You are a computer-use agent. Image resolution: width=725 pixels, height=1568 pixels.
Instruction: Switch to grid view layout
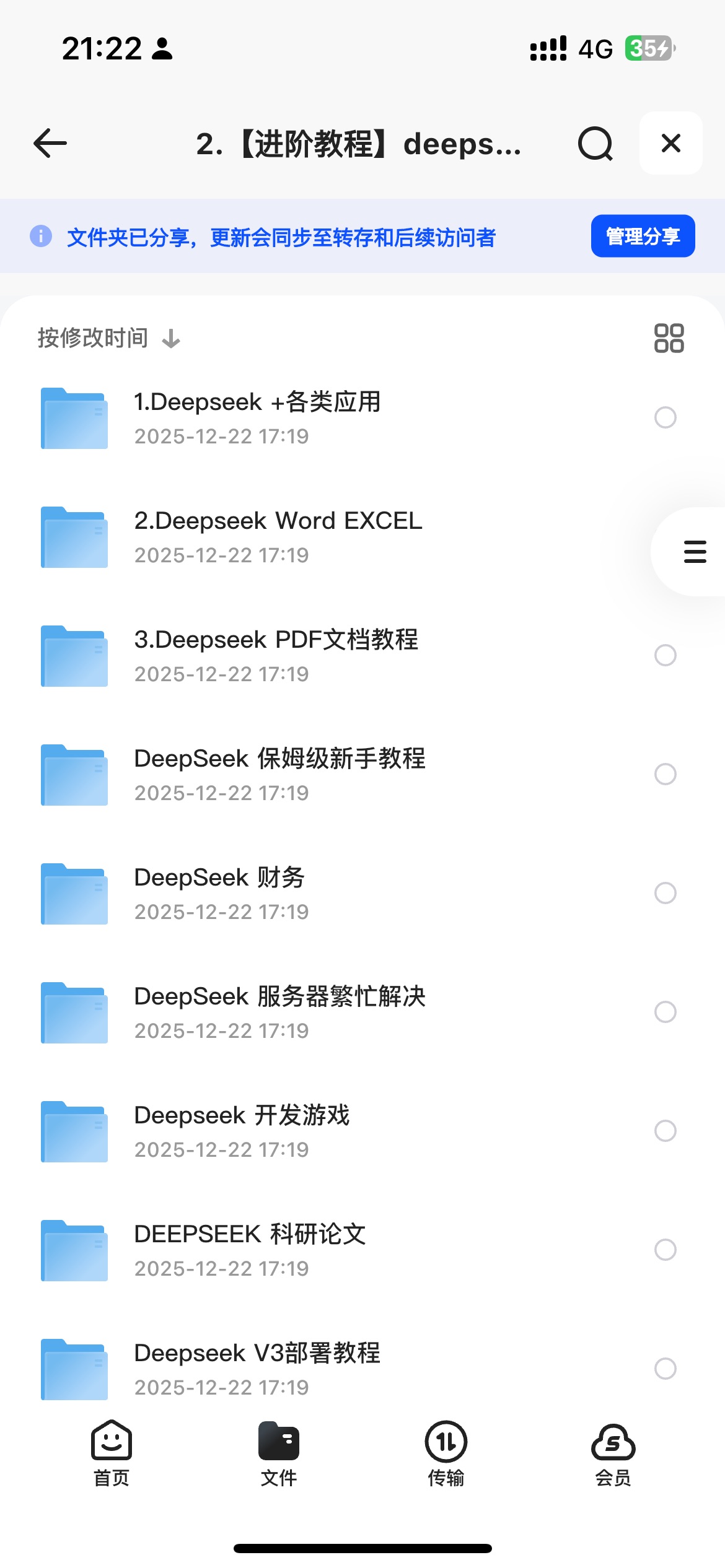click(x=669, y=338)
